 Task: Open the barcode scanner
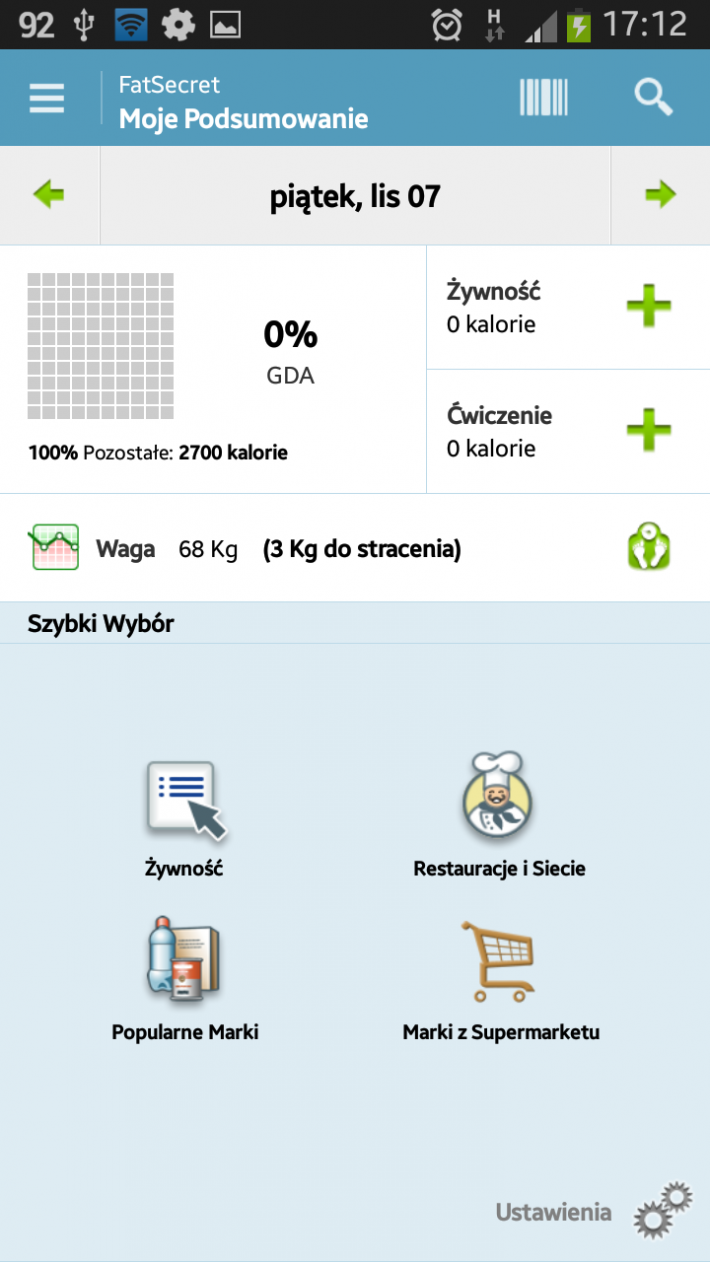point(543,98)
